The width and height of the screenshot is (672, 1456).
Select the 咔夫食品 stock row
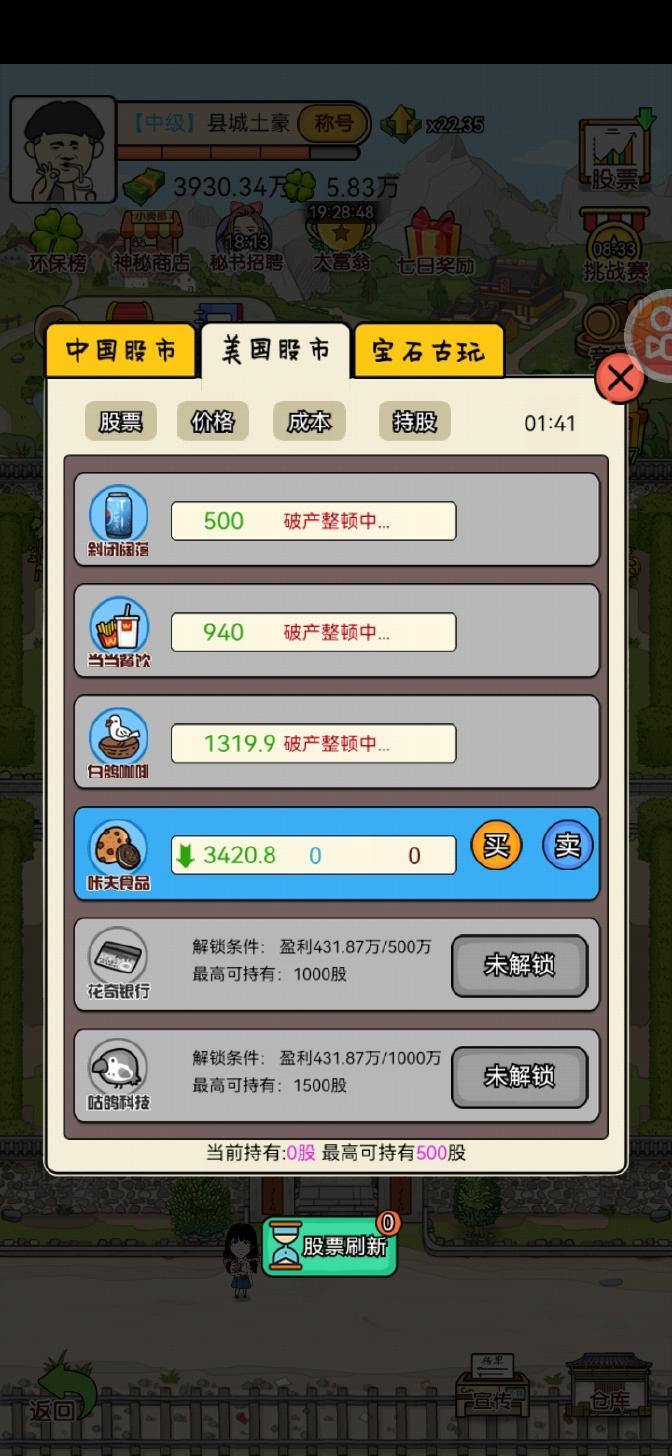click(313, 855)
